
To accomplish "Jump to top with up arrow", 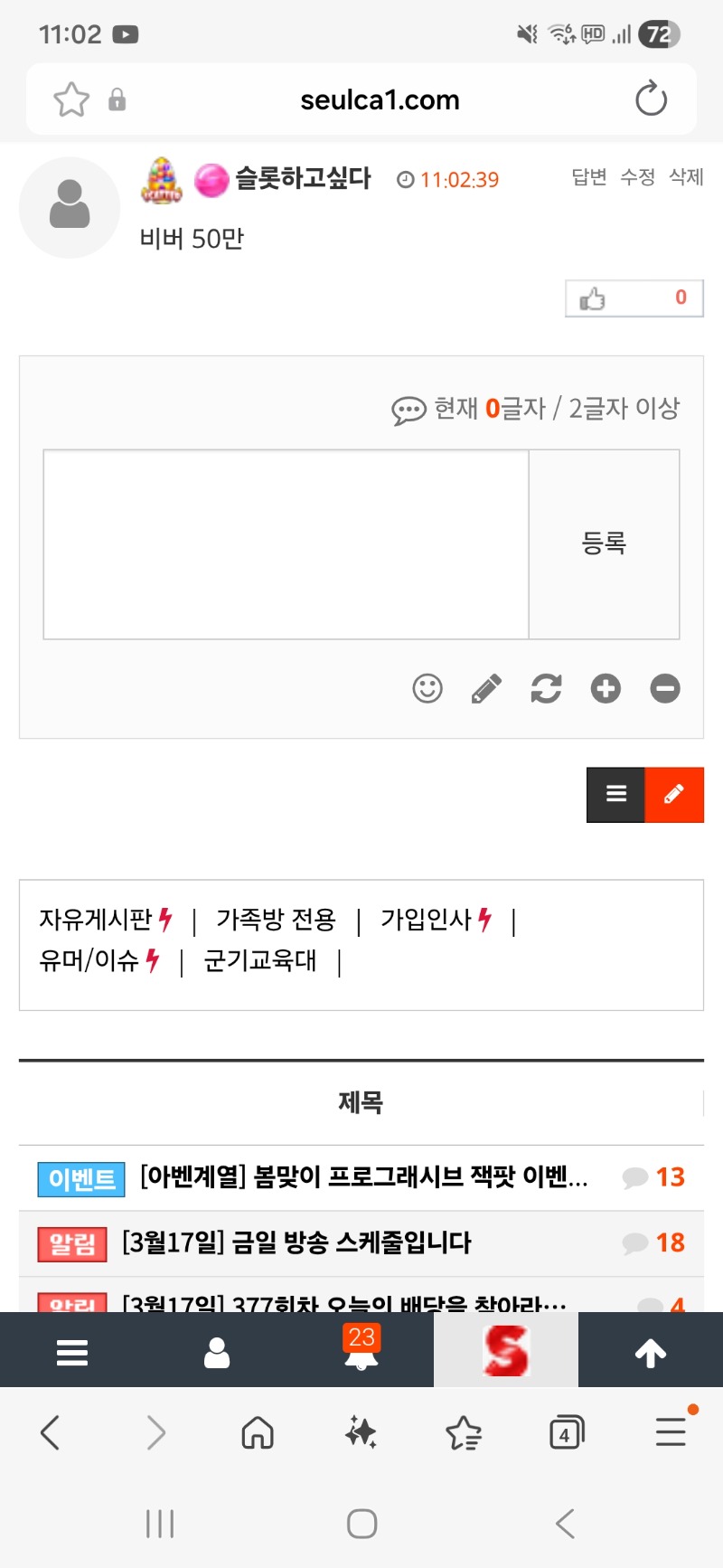I will coord(651,1353).
